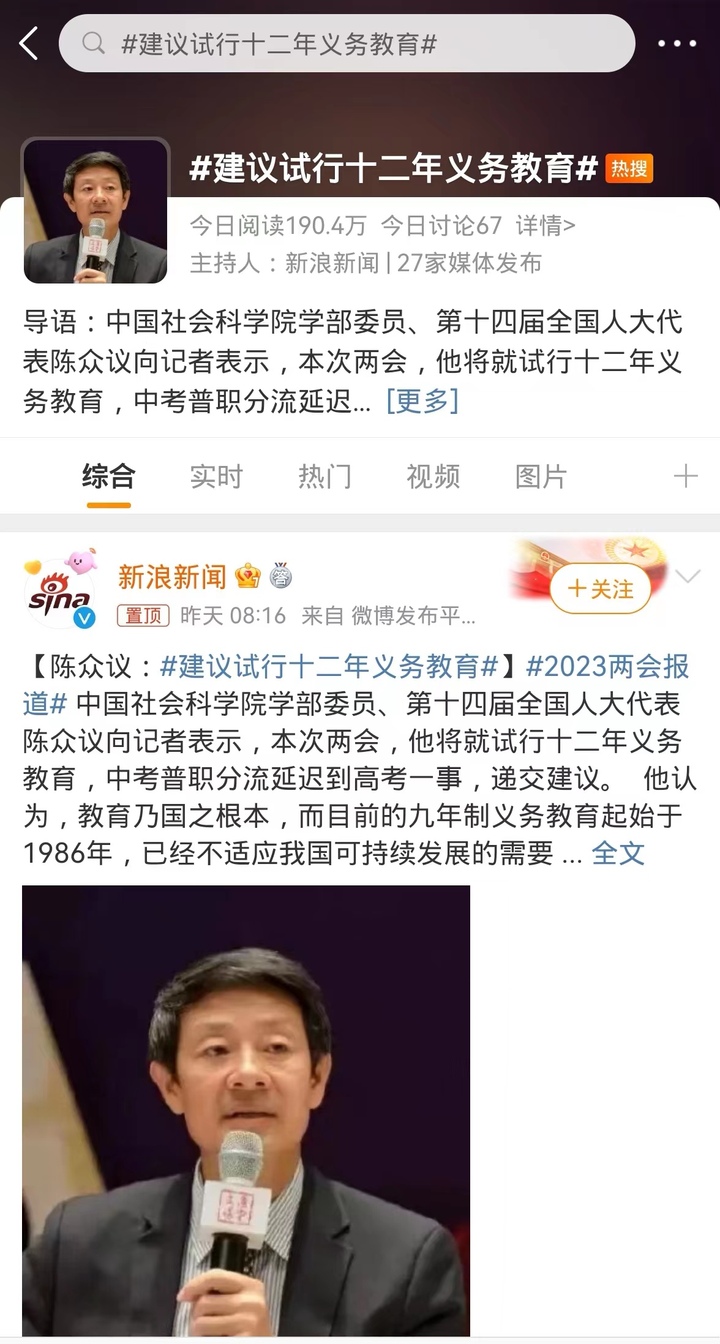Open the post options chevron
Viewport: 720px width, 1344px height.
pyautogui.click(x=688, y=577)
